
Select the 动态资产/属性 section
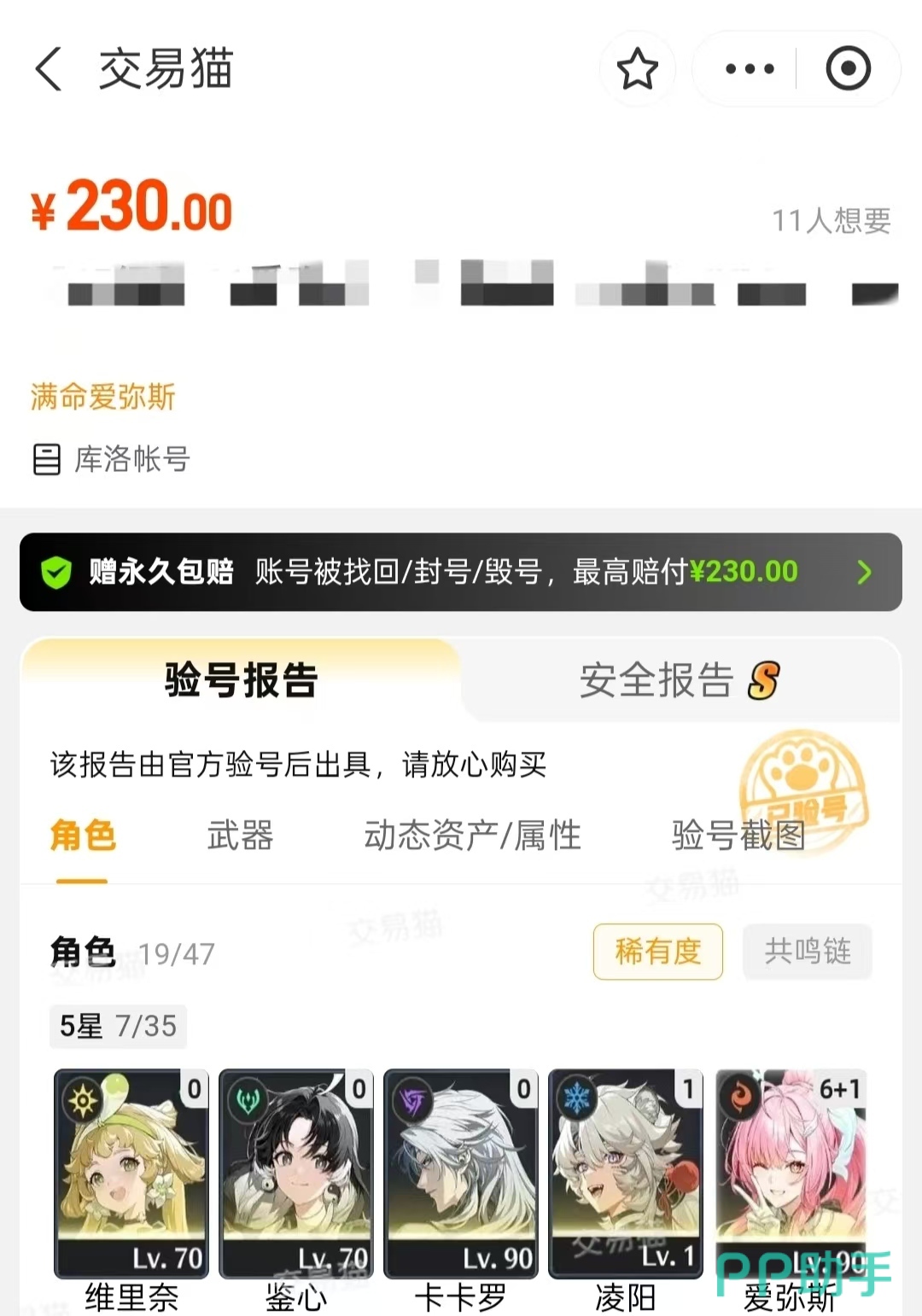click(473, 837)
